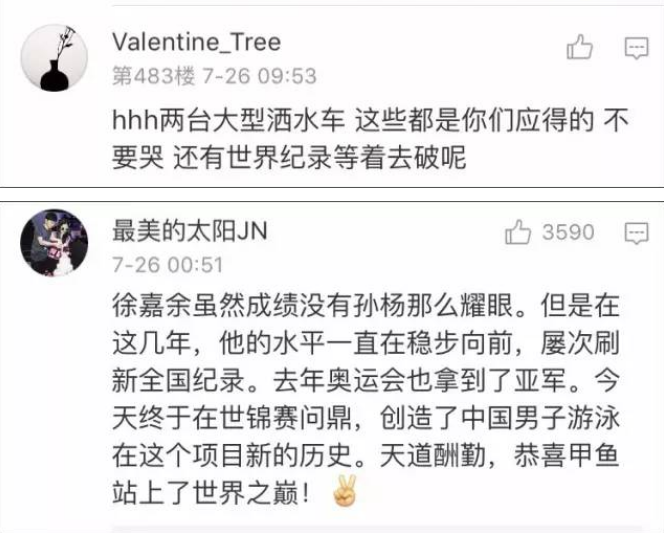Open 最美的太阳JN's profile avatar
664x533 pixels.
click(x=54, y=242)
